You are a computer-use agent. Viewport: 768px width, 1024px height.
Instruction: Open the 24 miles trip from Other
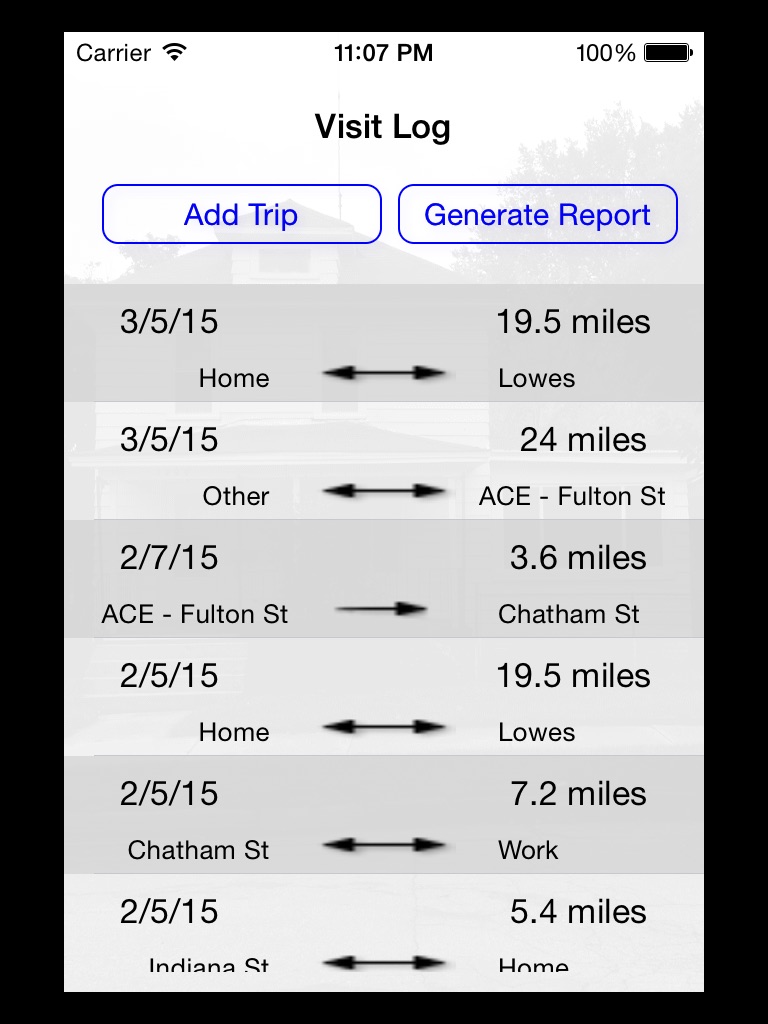[x=384, y=461]
